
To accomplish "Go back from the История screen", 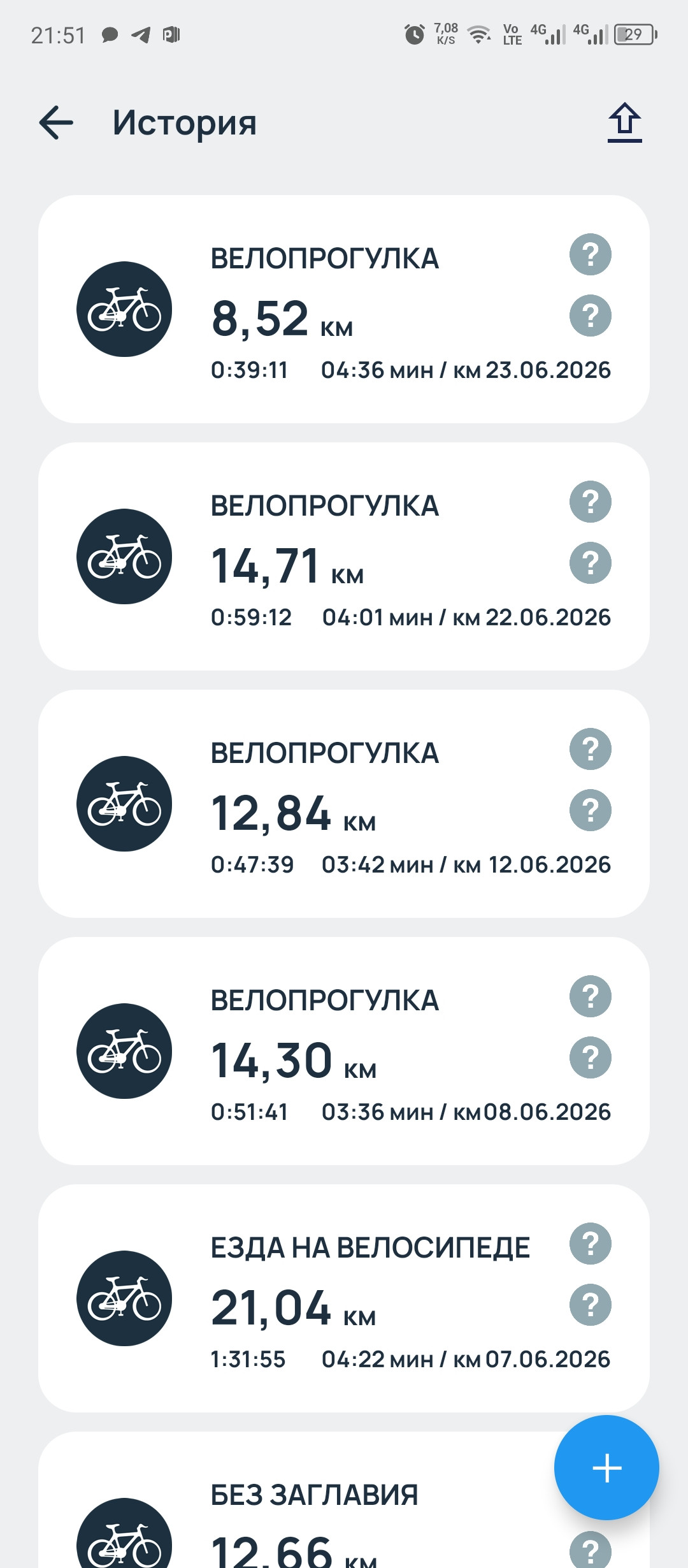I will click(56, 122).
